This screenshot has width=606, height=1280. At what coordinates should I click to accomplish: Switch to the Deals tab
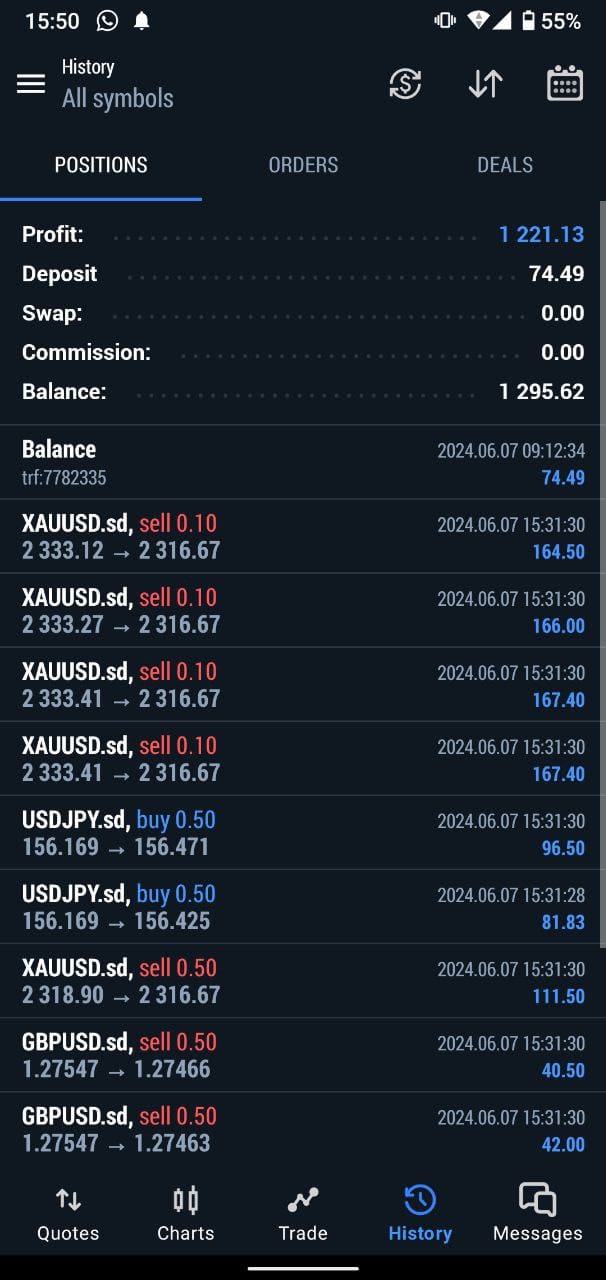tap(505, 165)
